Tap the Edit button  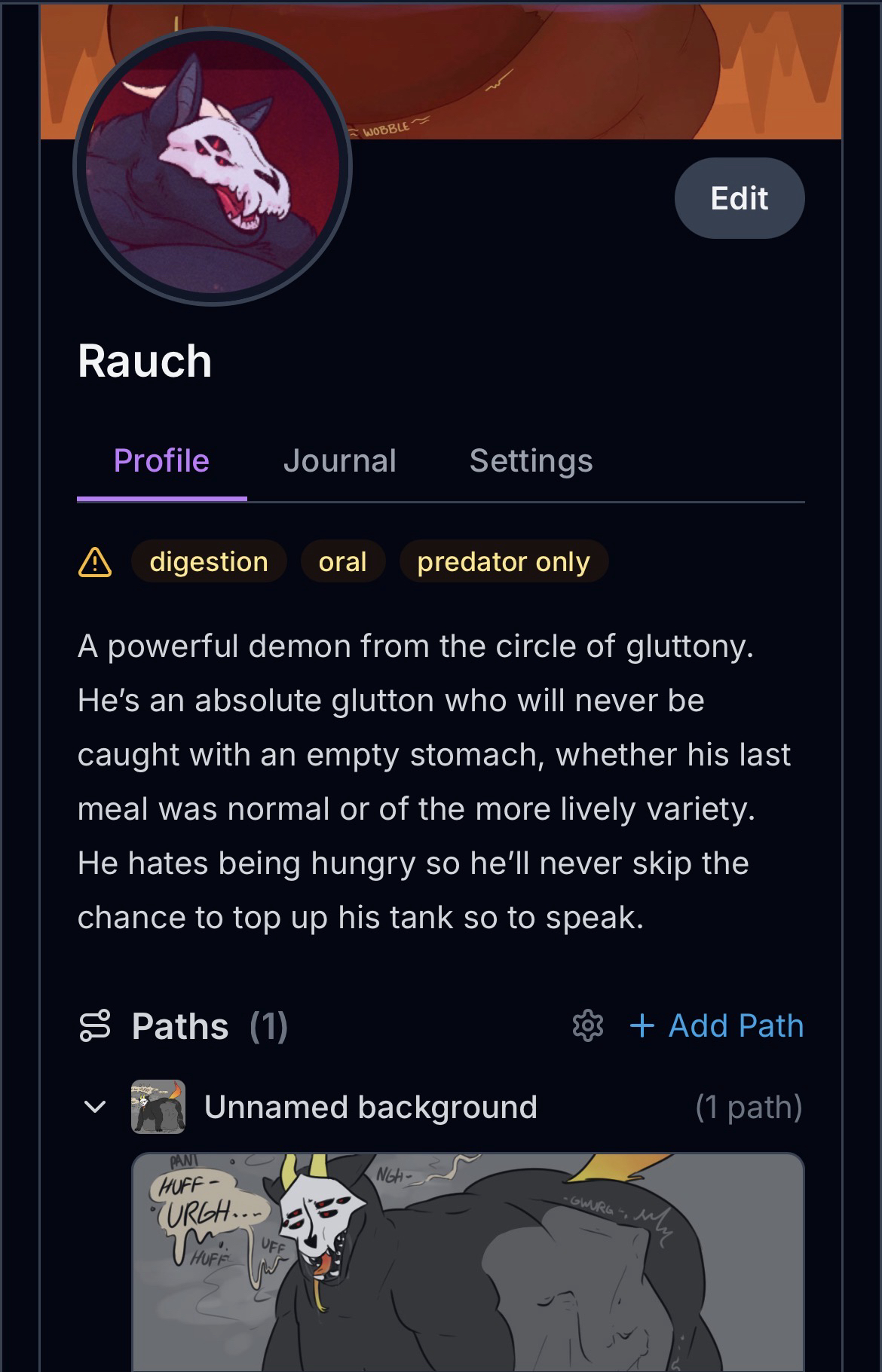(739, 198)
